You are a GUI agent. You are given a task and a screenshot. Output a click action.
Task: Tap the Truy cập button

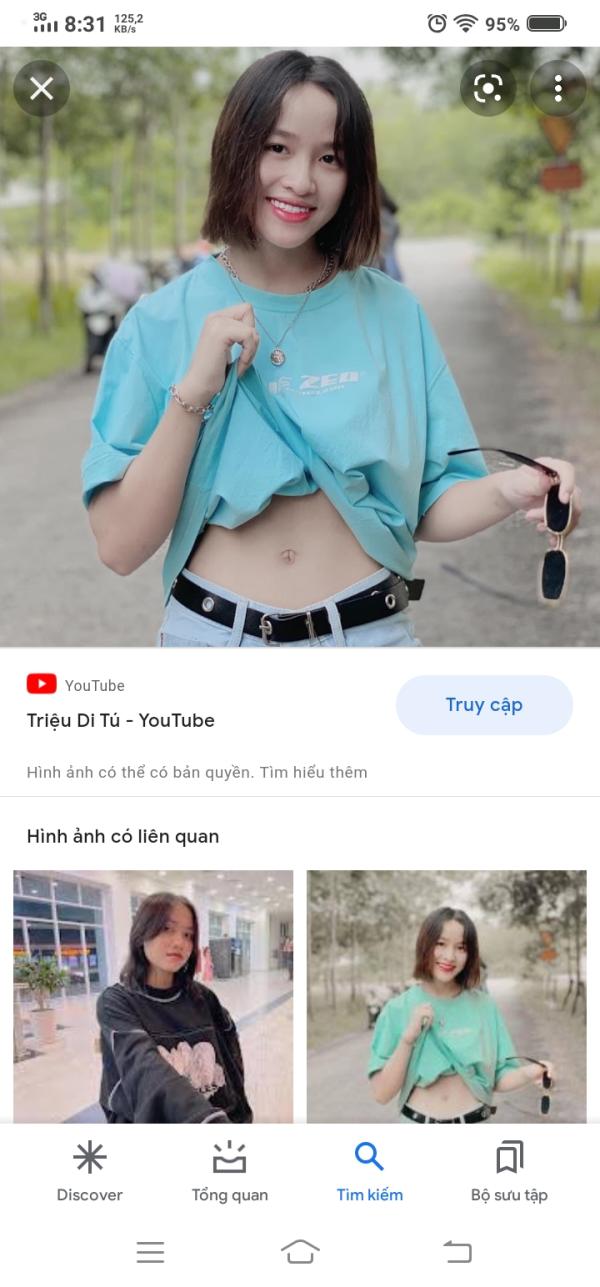click(484, 705)
